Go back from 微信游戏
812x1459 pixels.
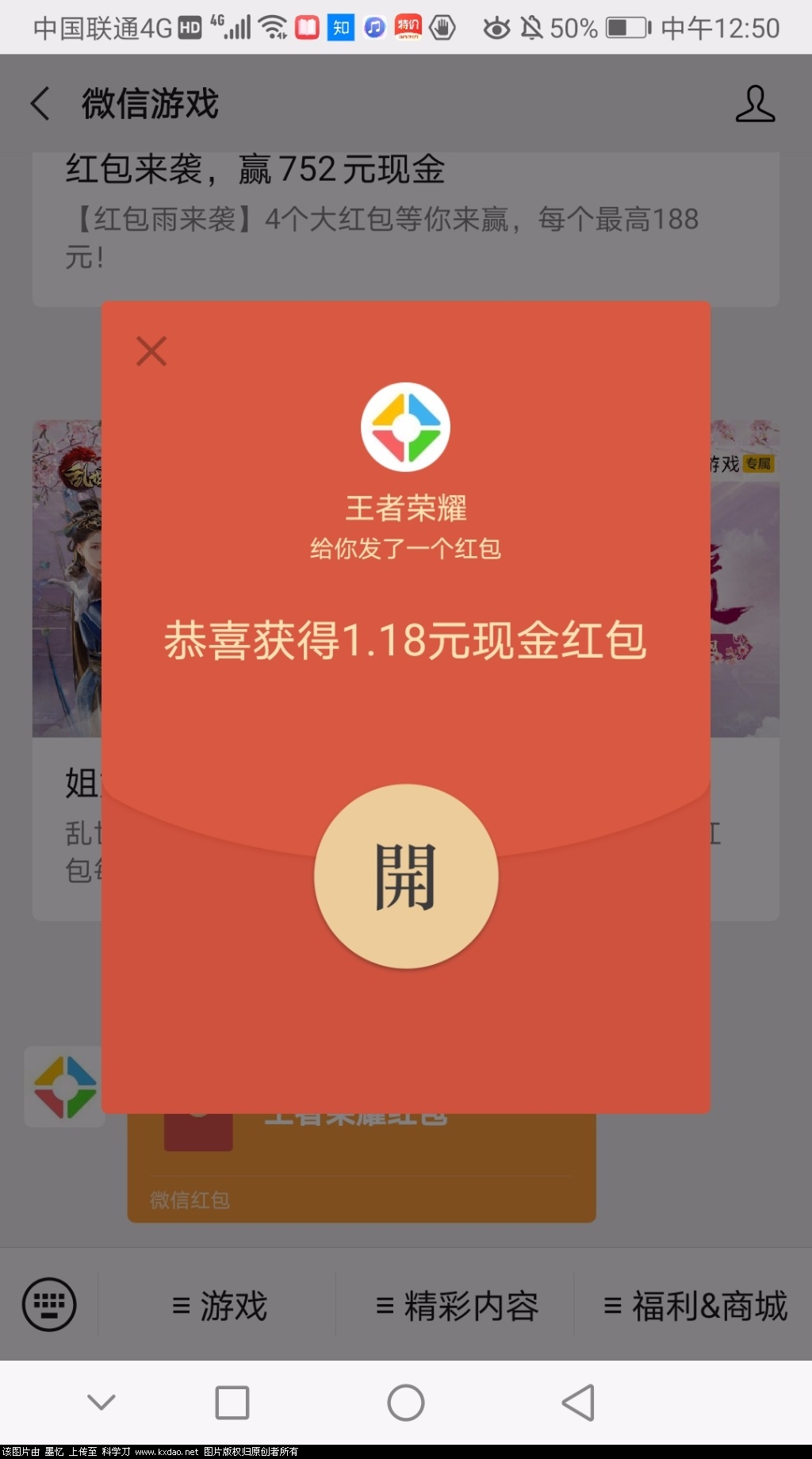point(40,104)
